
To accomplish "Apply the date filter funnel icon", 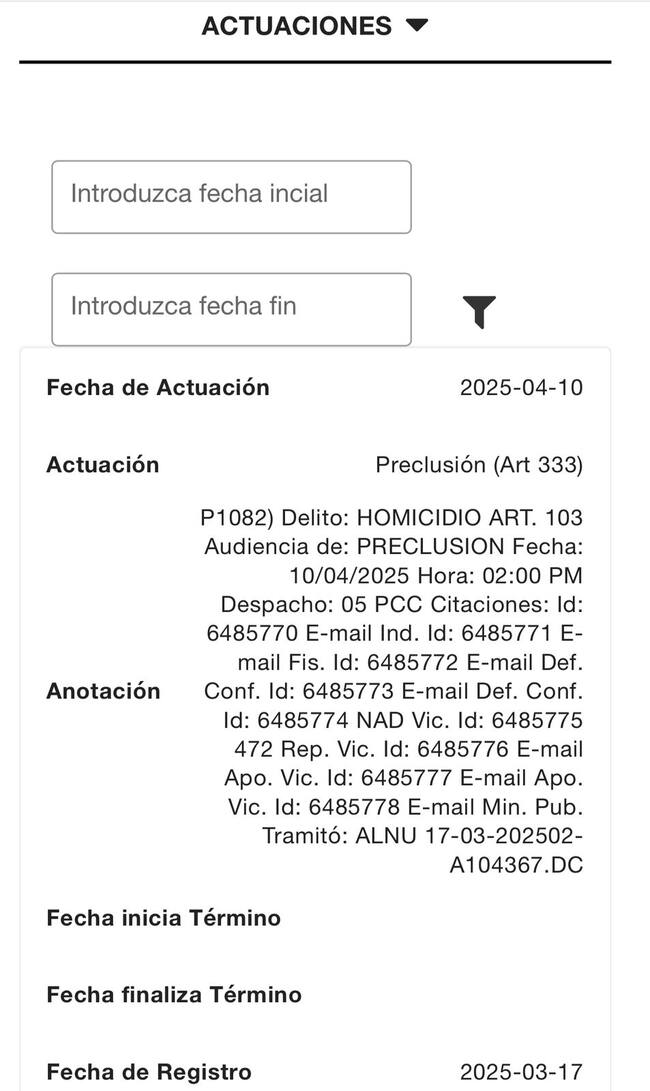I will [480, 312].
